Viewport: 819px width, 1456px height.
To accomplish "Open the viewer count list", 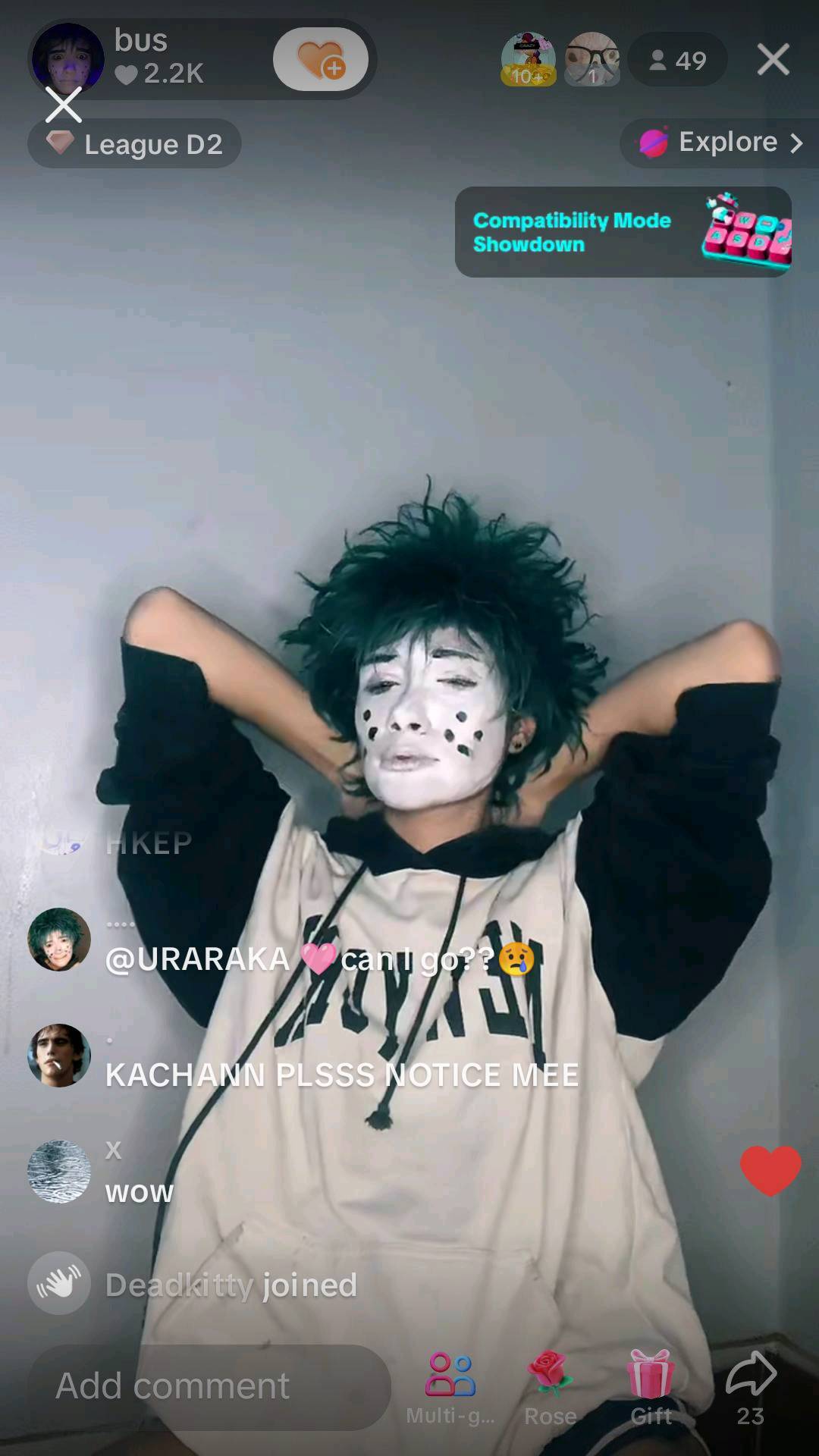I will click(x=677, y=60).
